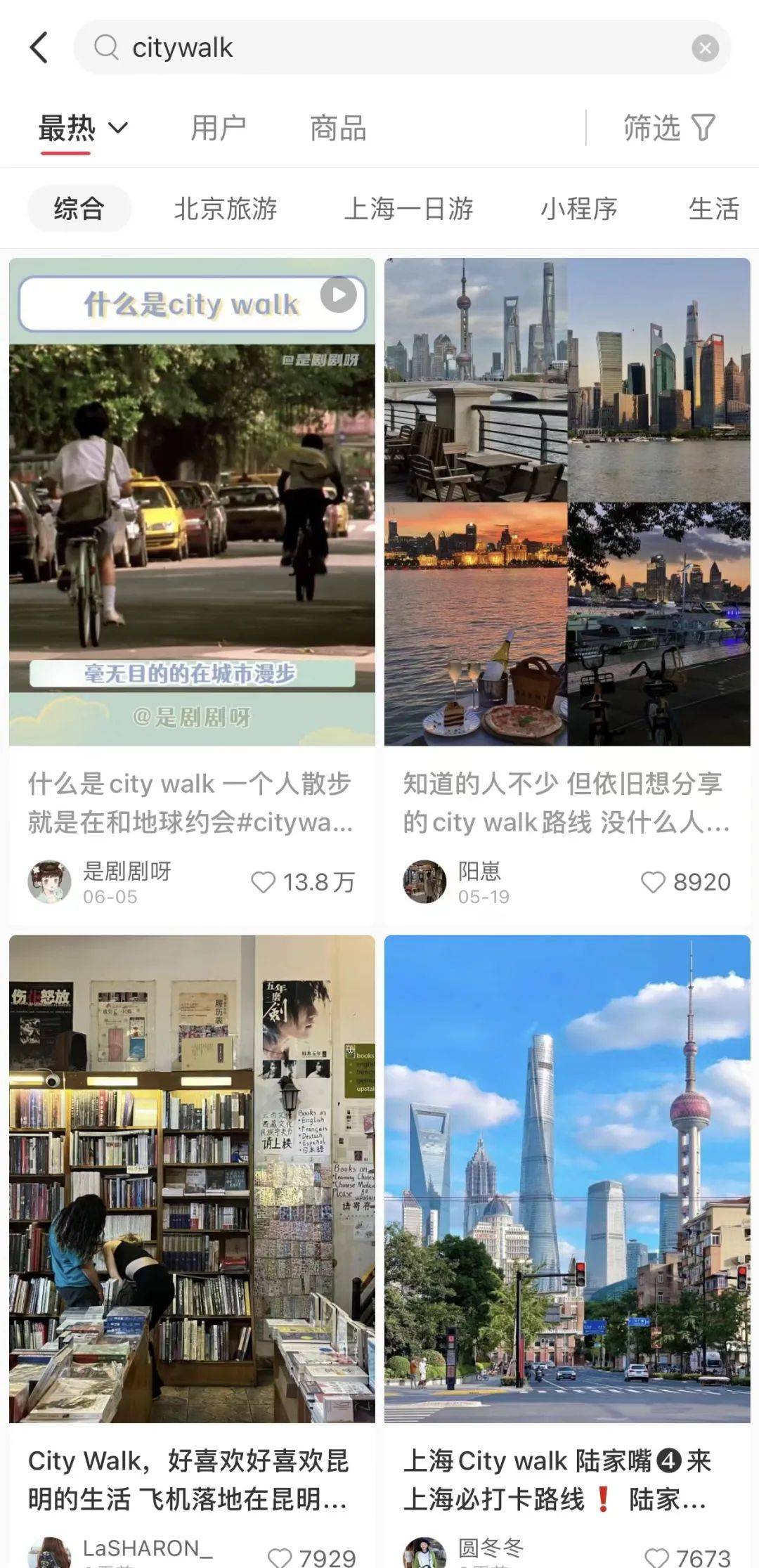Open the 筛选 filter options
759x1568 pixels.
[666, 127]
